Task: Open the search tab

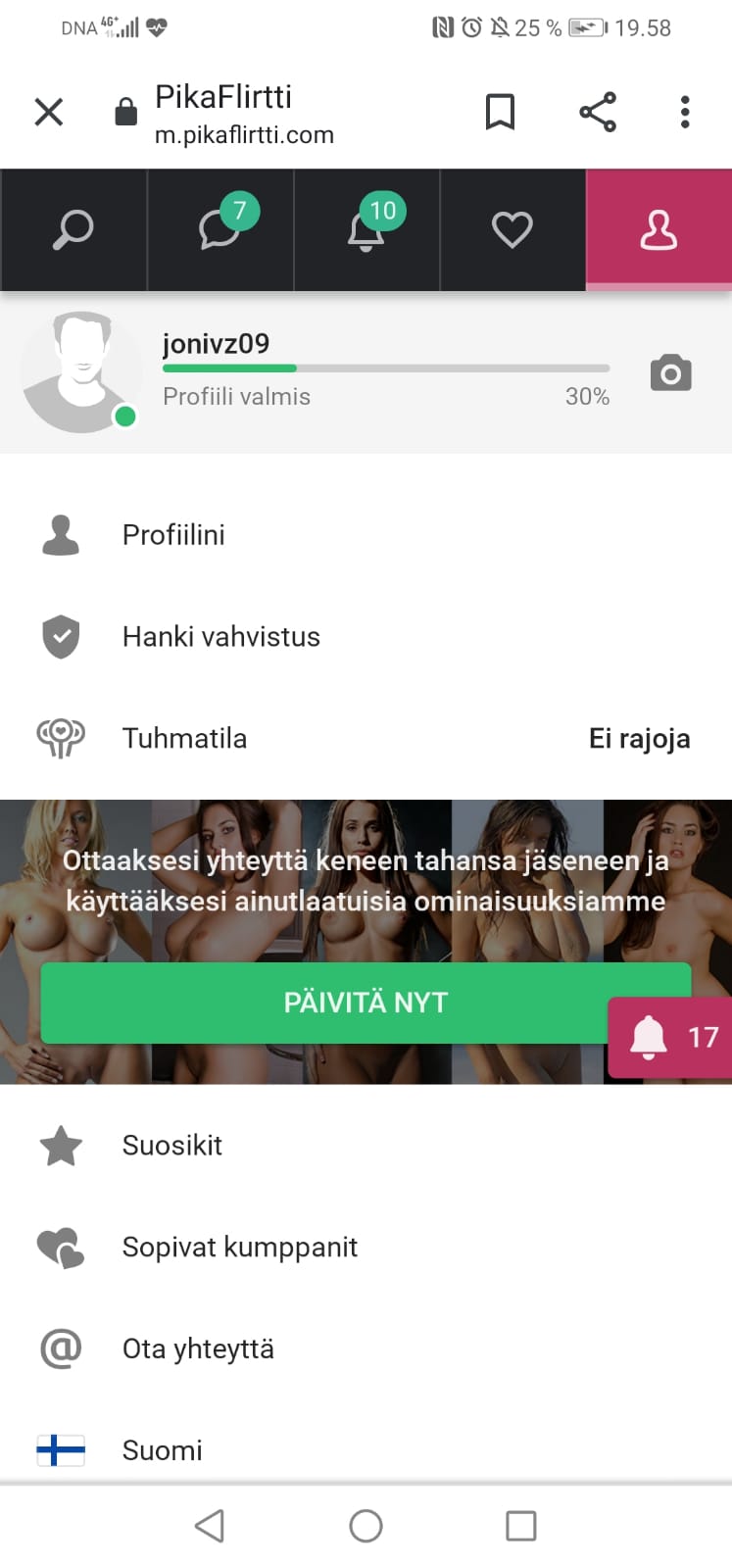Action: coord(73,230)
